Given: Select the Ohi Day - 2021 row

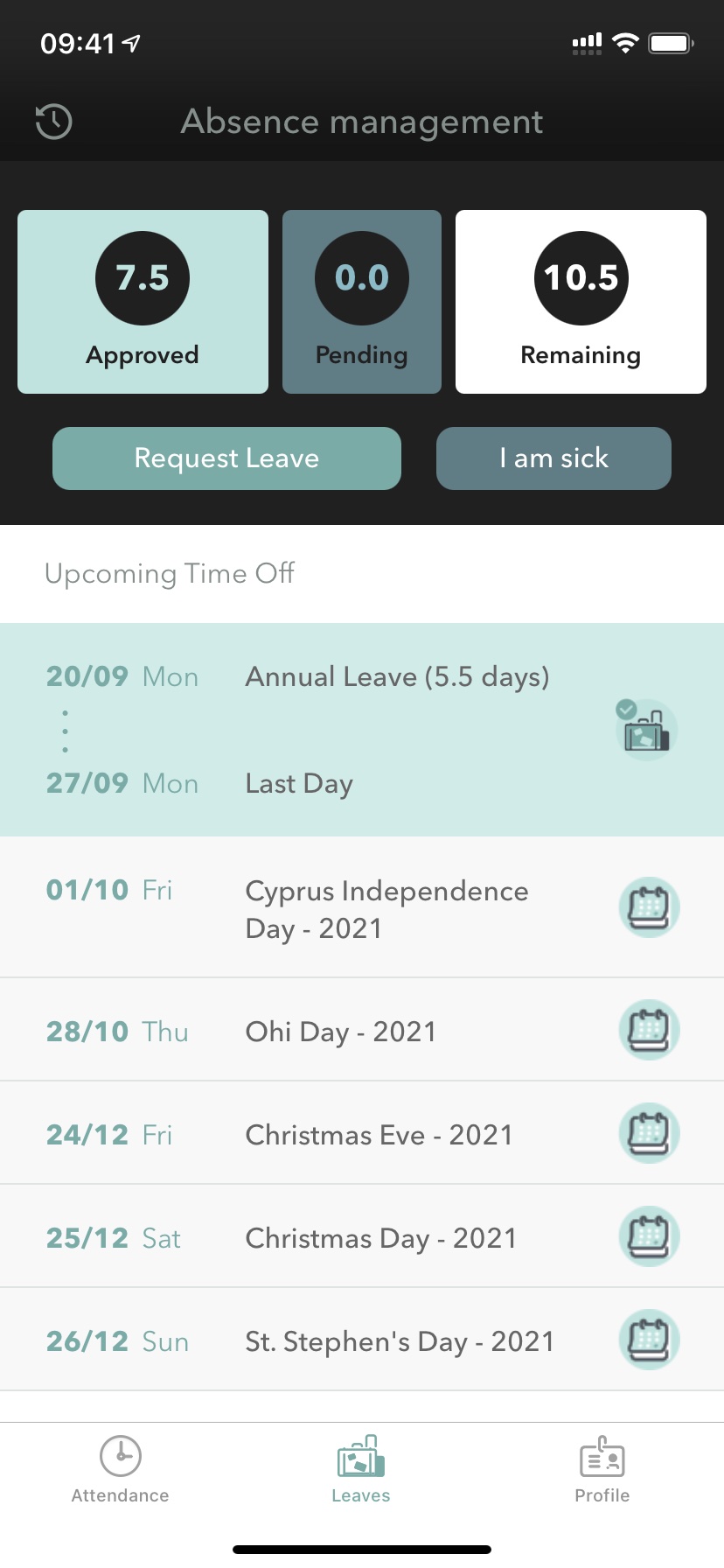Looking at the screenshot, I should click(362, 1031).
